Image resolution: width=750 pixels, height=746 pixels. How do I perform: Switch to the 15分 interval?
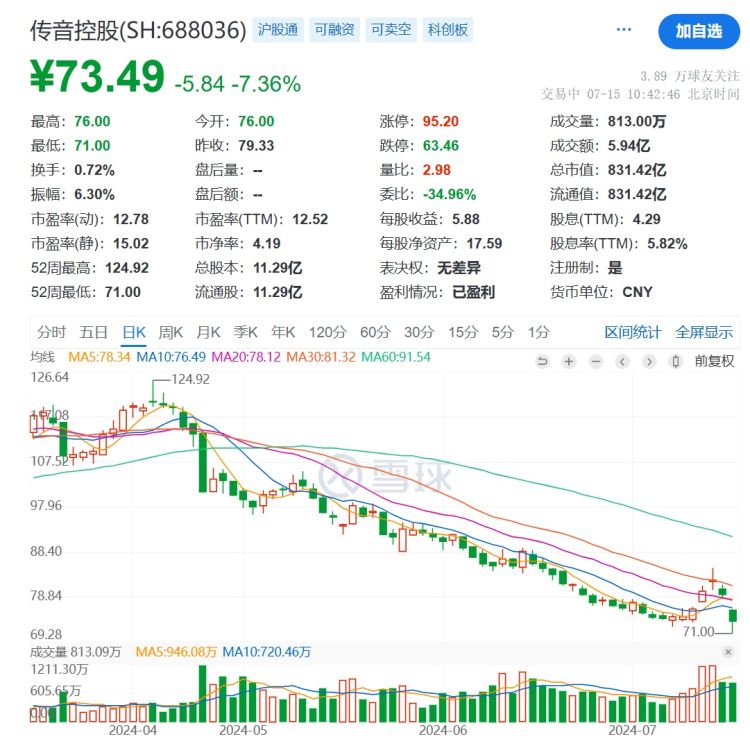pos(463,332)
